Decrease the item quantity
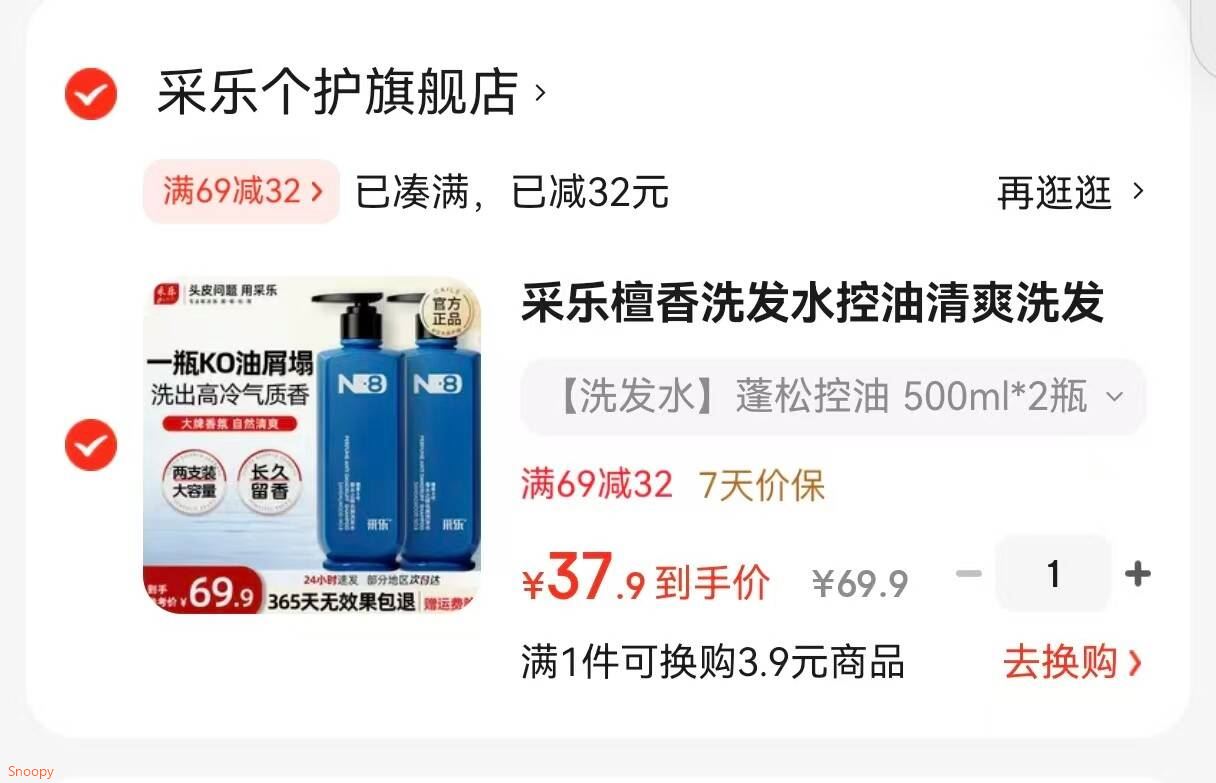The width and height of the screenshot is (1216, 783). 968,574
